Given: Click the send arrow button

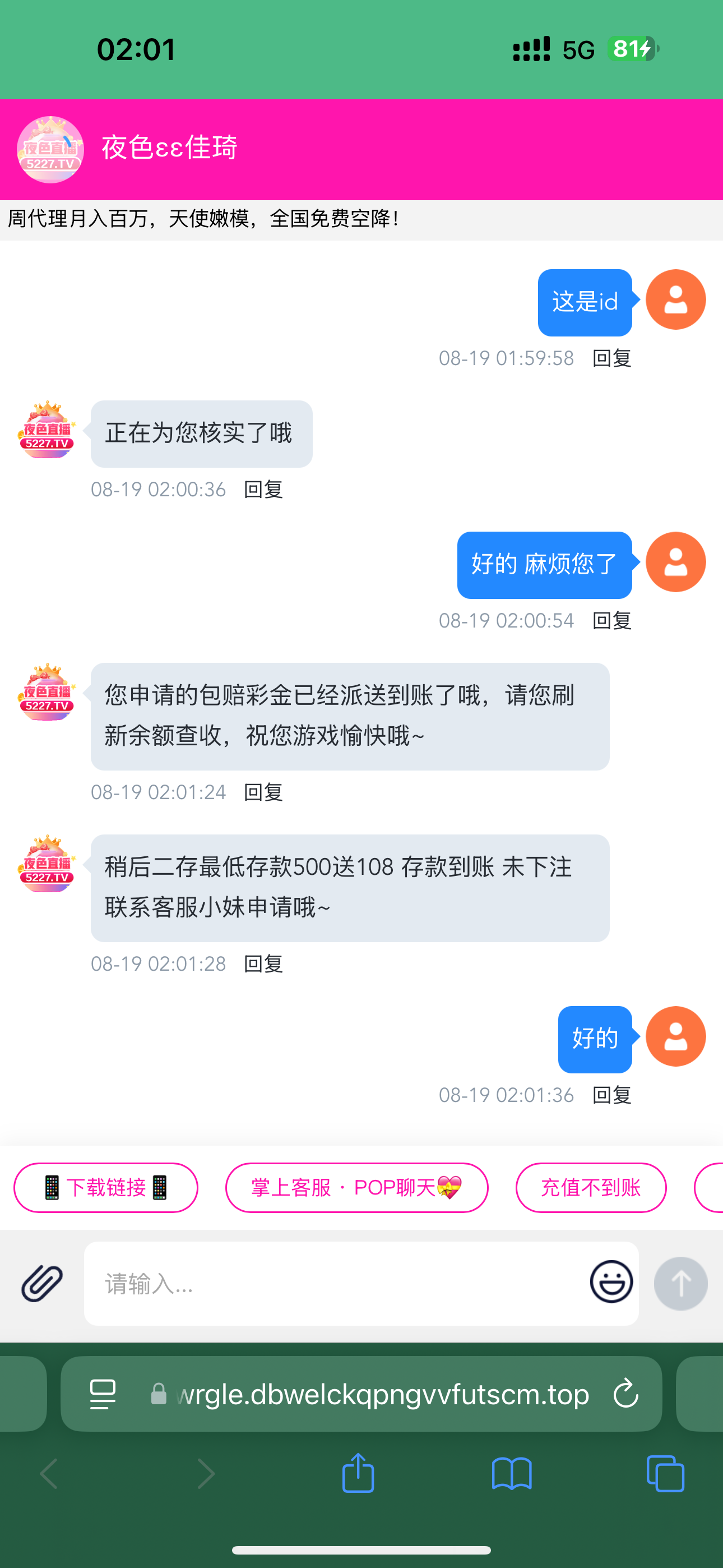Looking at the screenshot, I should 680,1283.
